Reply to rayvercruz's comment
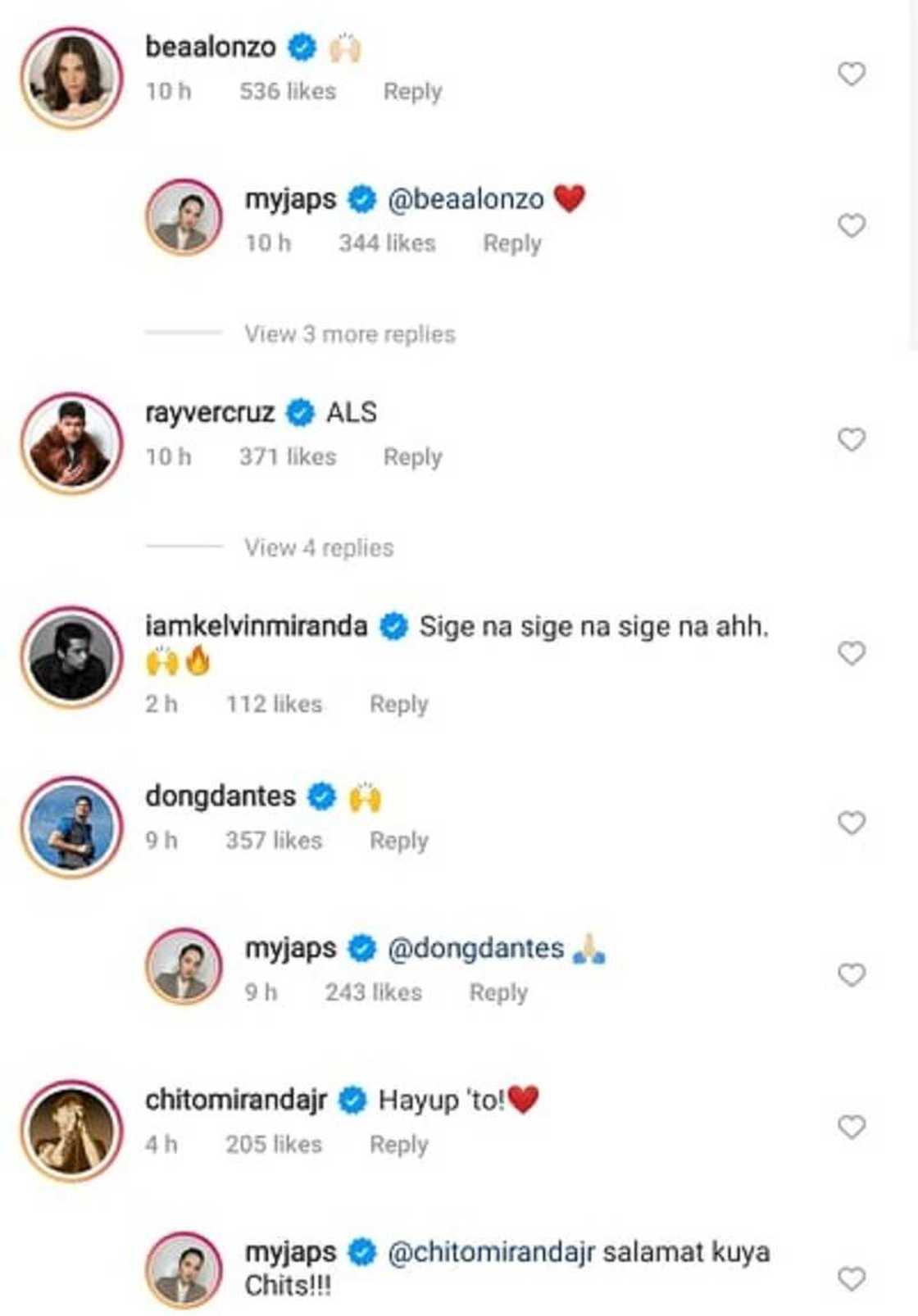This screenshot has height=1316, width=918. click(412, 457)
